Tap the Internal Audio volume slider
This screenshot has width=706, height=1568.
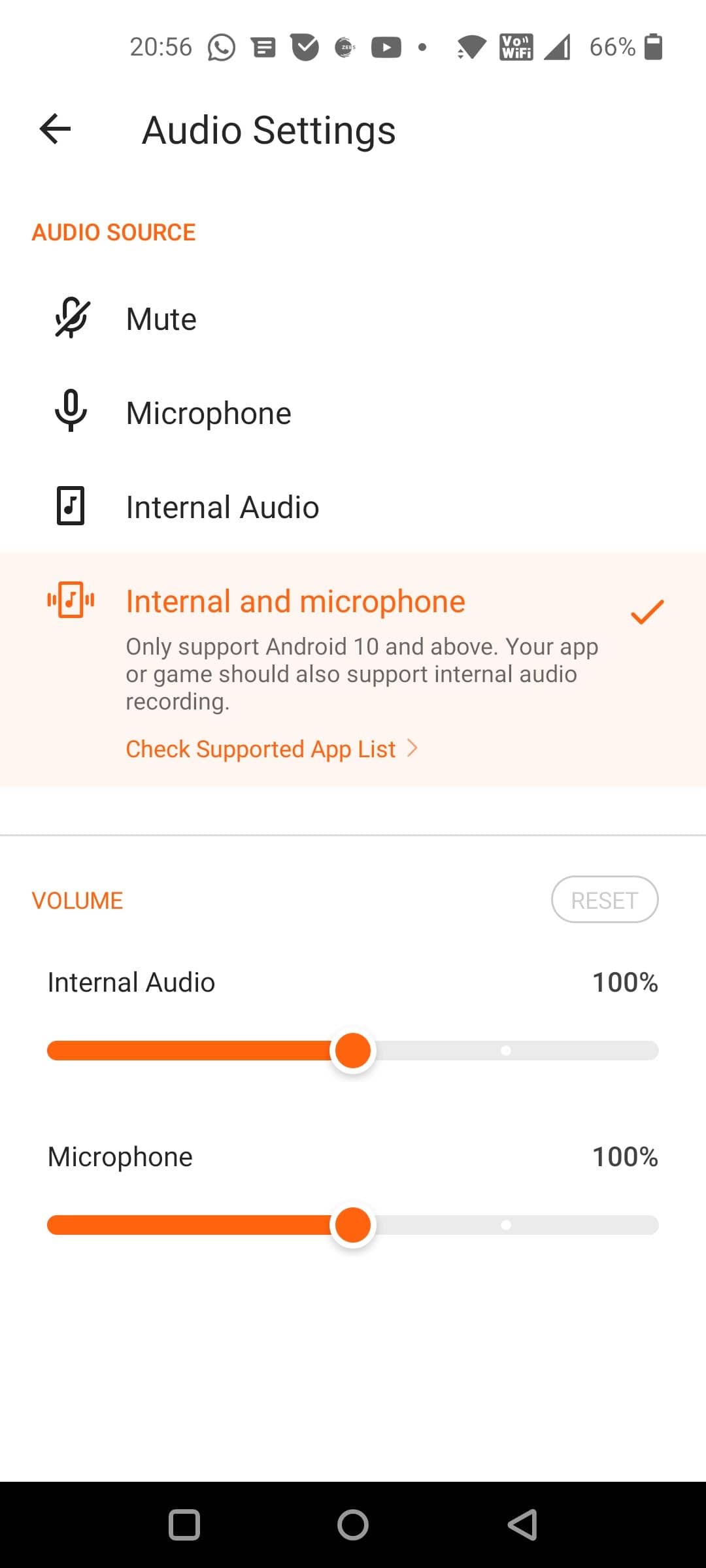click(x=353, y=1051)
